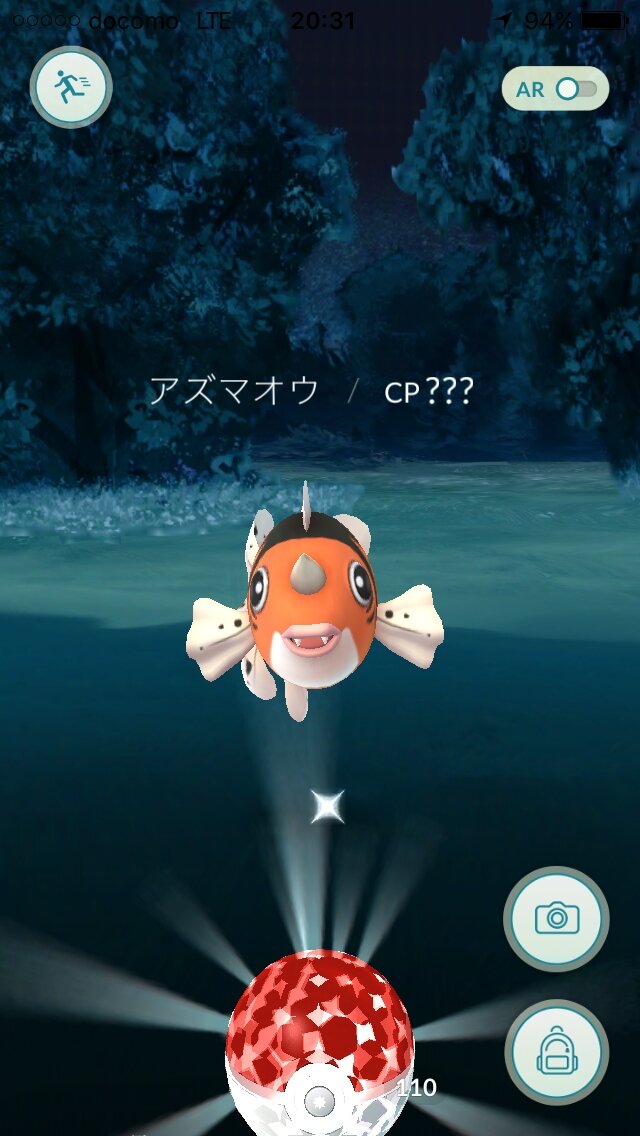Open the item bag backpack

coord(556,1051)
